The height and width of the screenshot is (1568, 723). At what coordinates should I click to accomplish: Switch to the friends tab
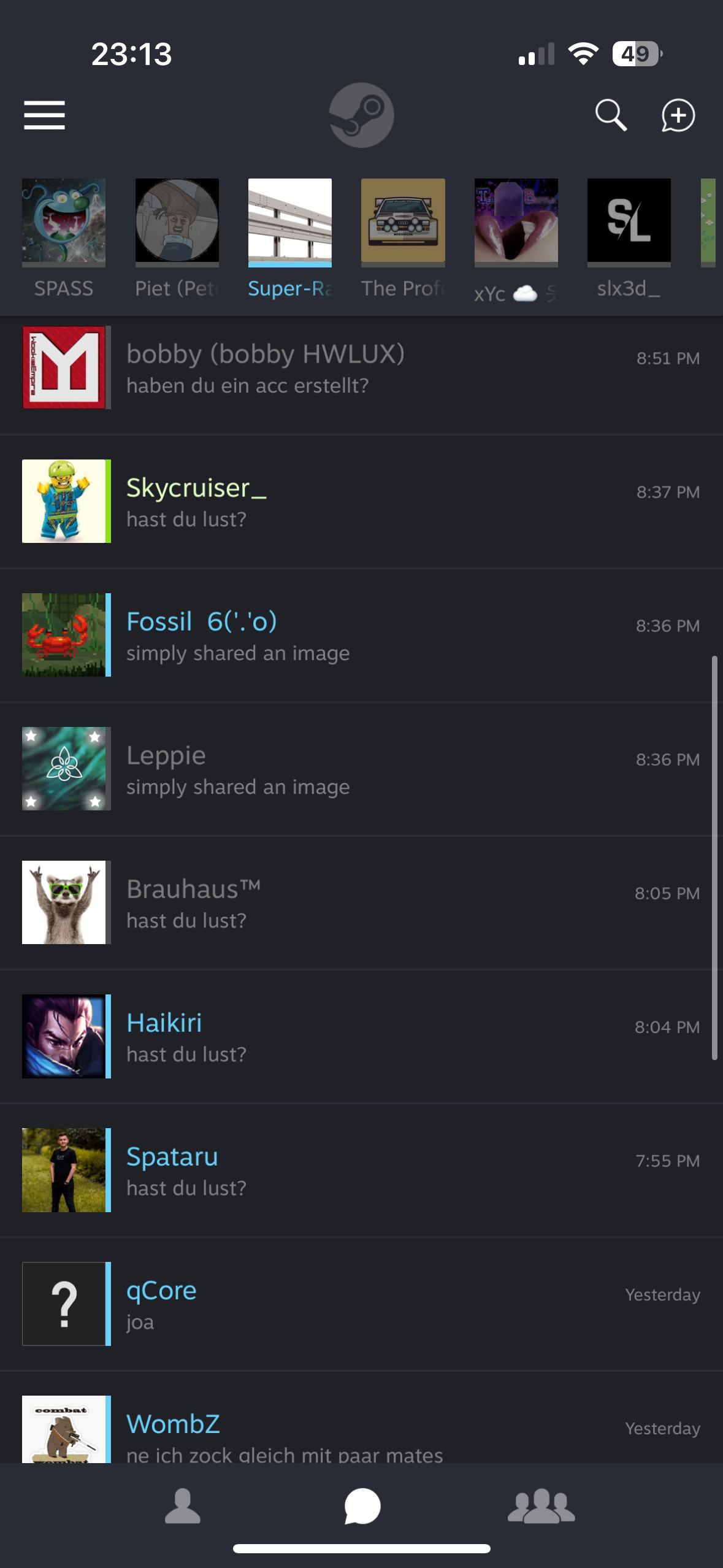click(x=182, y=1507)
